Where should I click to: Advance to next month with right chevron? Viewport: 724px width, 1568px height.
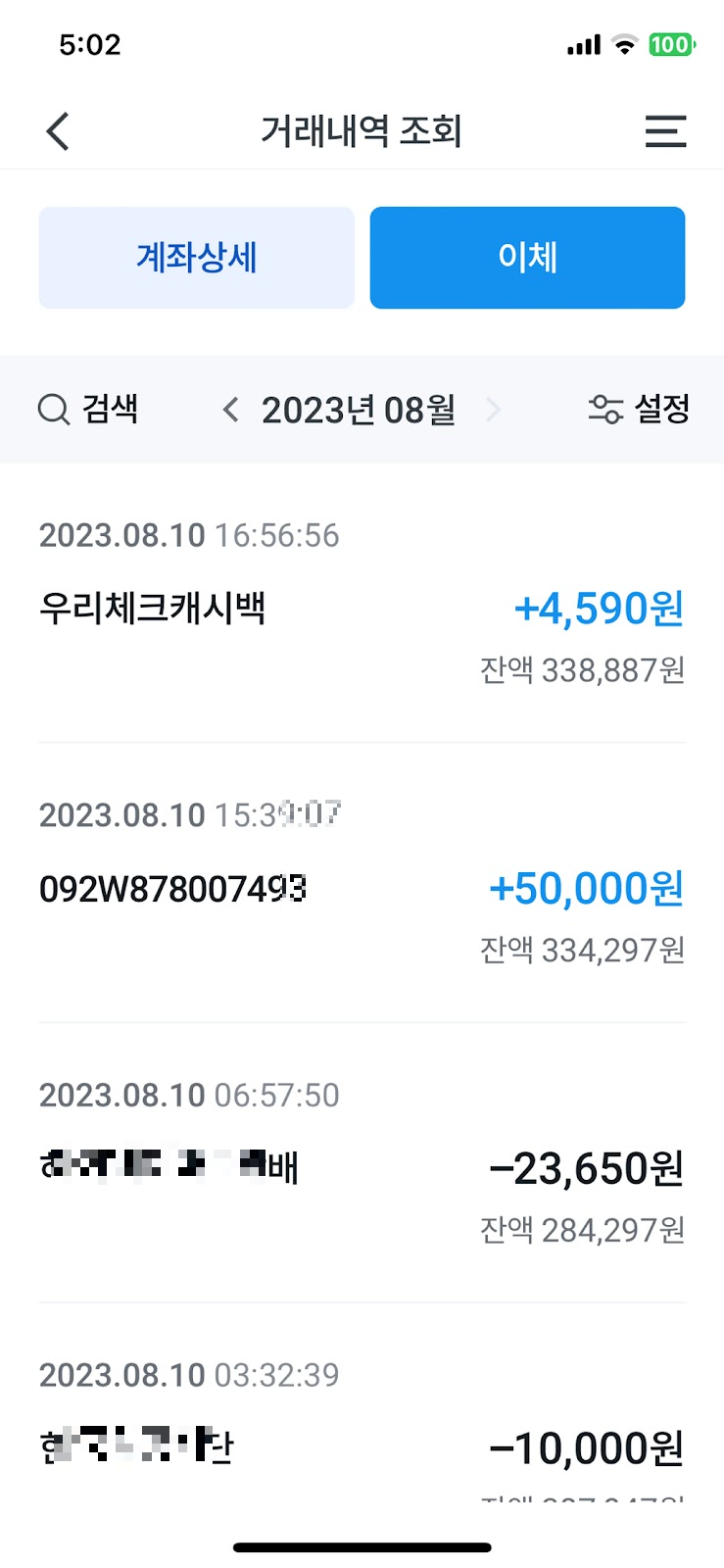pyautogui.click(x=493, y=410)
